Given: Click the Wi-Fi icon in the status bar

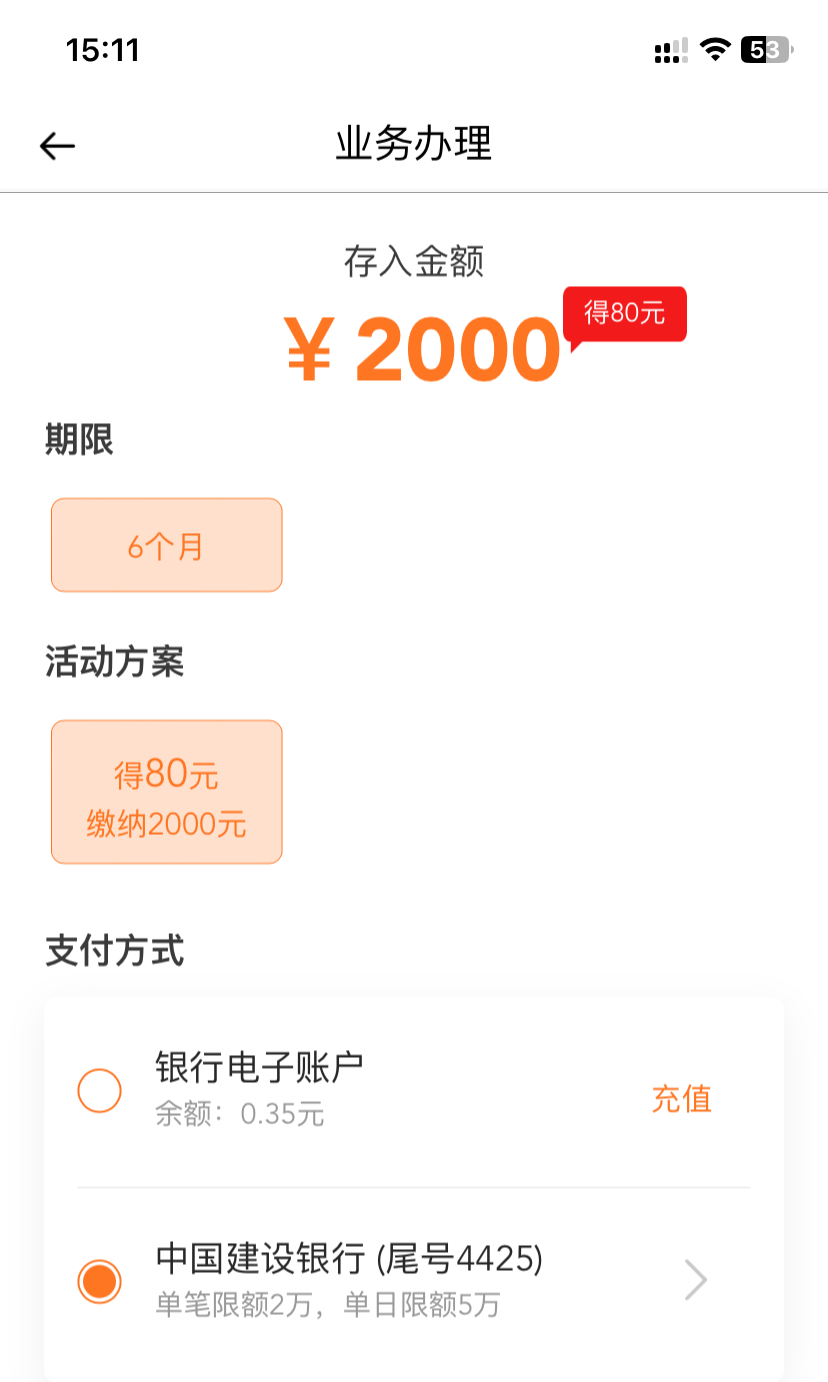Looking at the screenshot, I should (713, 48).
